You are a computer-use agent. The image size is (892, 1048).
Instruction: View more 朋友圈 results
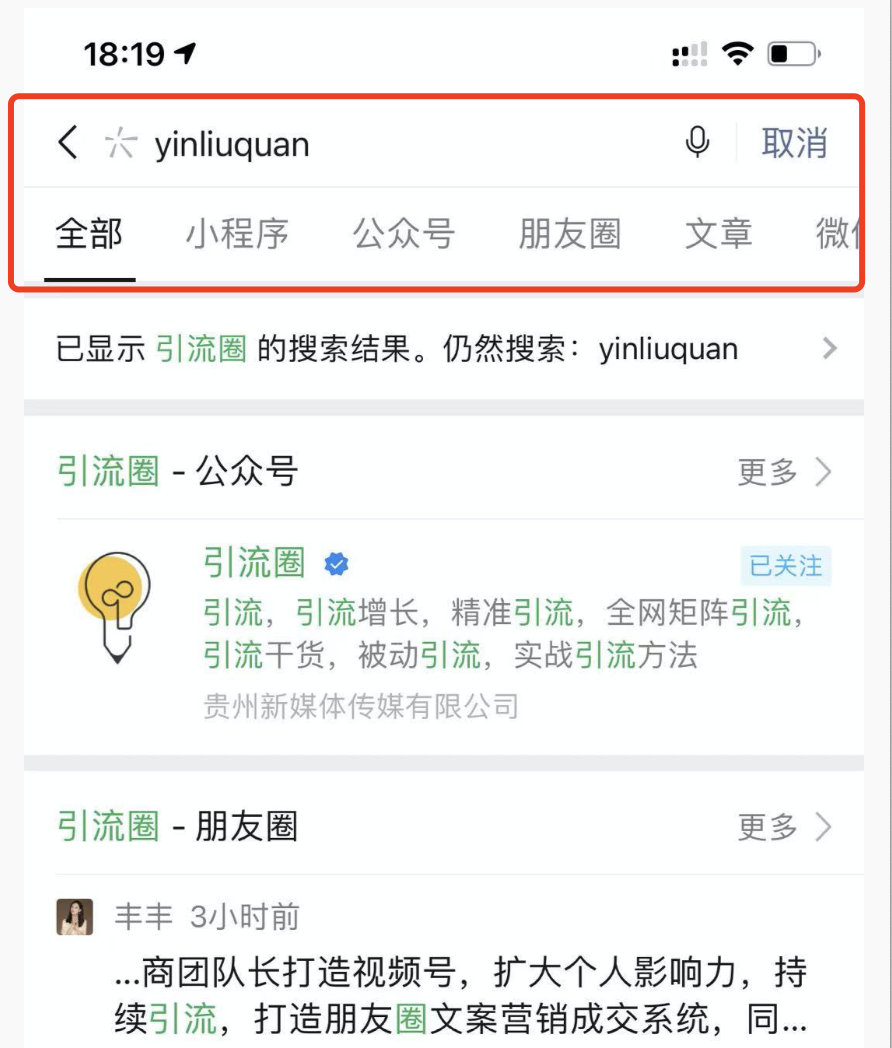(783, 827)
